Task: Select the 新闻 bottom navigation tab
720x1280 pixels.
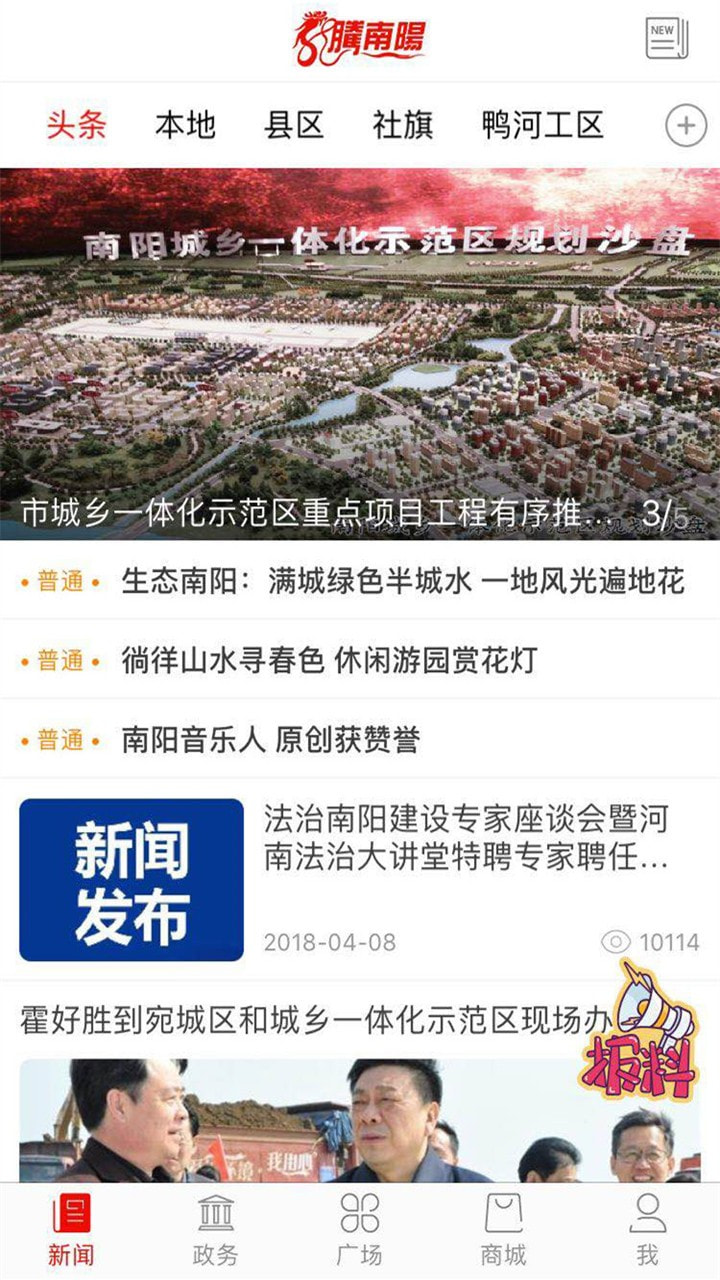Action: (71, 1230)
